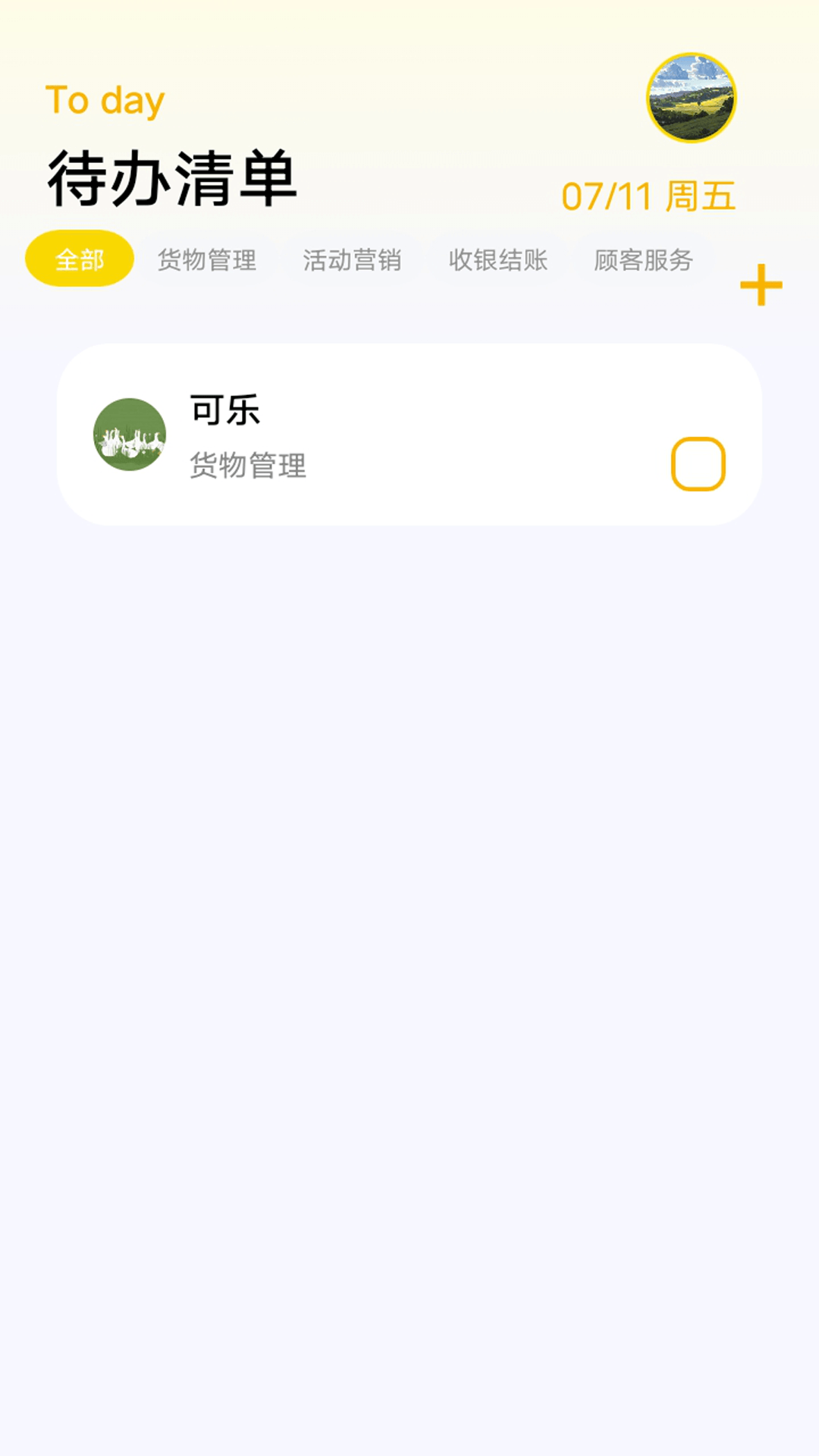Switch to the 活动营销 tab
This screenshot has height=1456, width=819.
tap(353, 259)
